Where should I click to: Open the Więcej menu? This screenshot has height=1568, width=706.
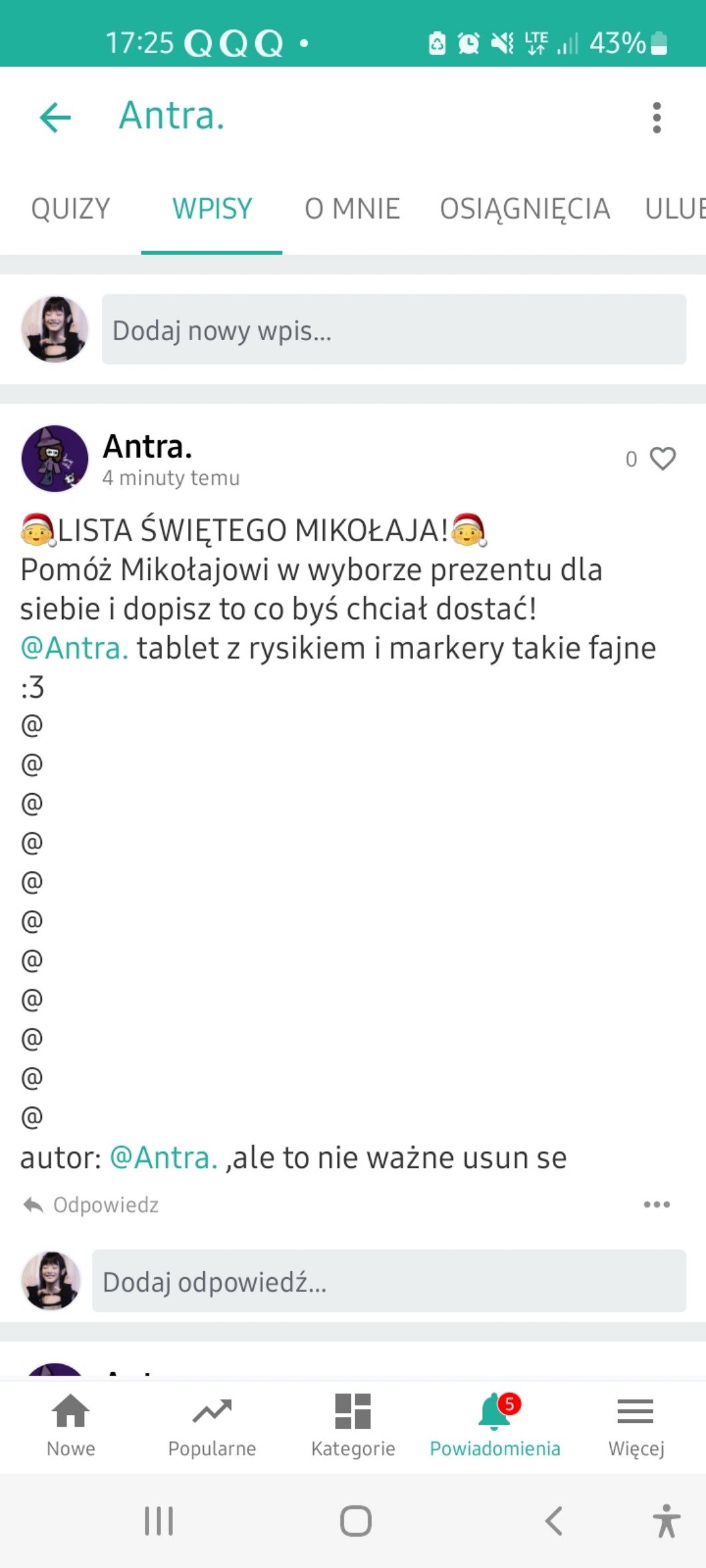635,1425
